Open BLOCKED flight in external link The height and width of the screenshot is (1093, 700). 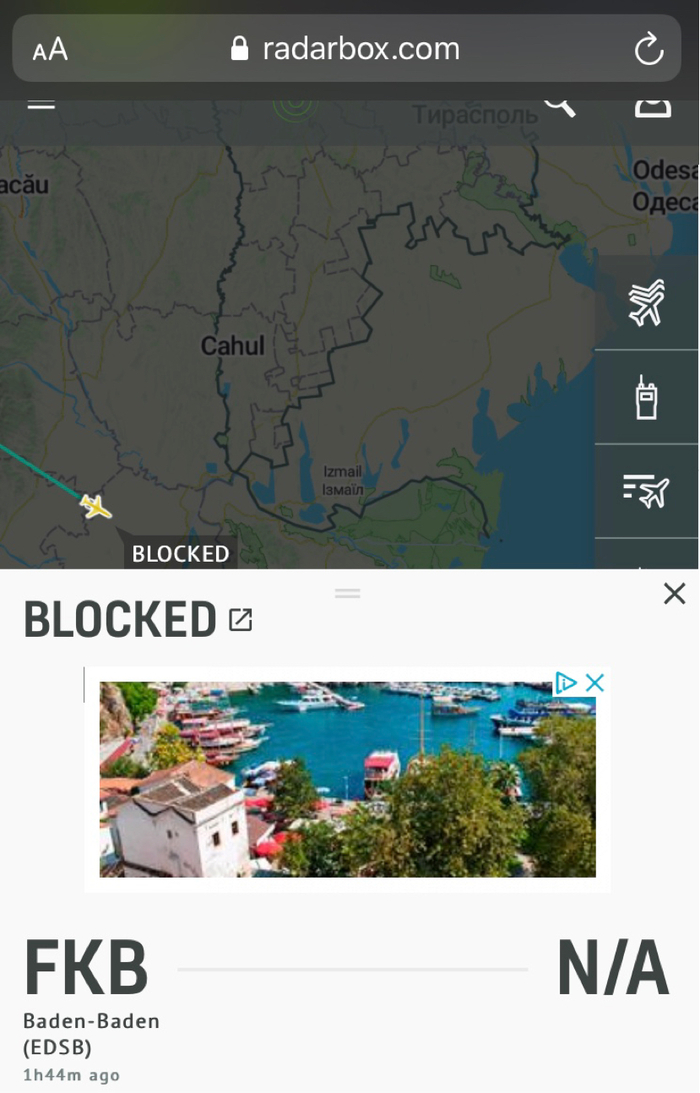coord(241,620)
